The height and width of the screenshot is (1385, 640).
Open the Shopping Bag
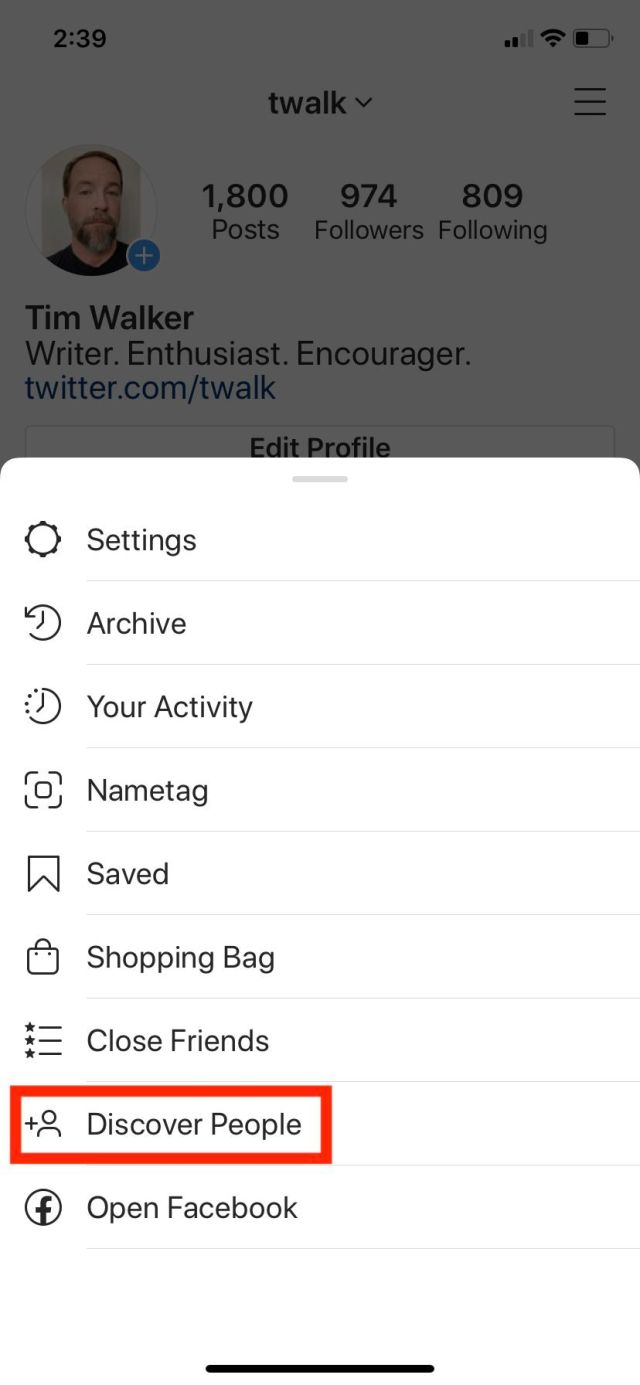(320, 957)
